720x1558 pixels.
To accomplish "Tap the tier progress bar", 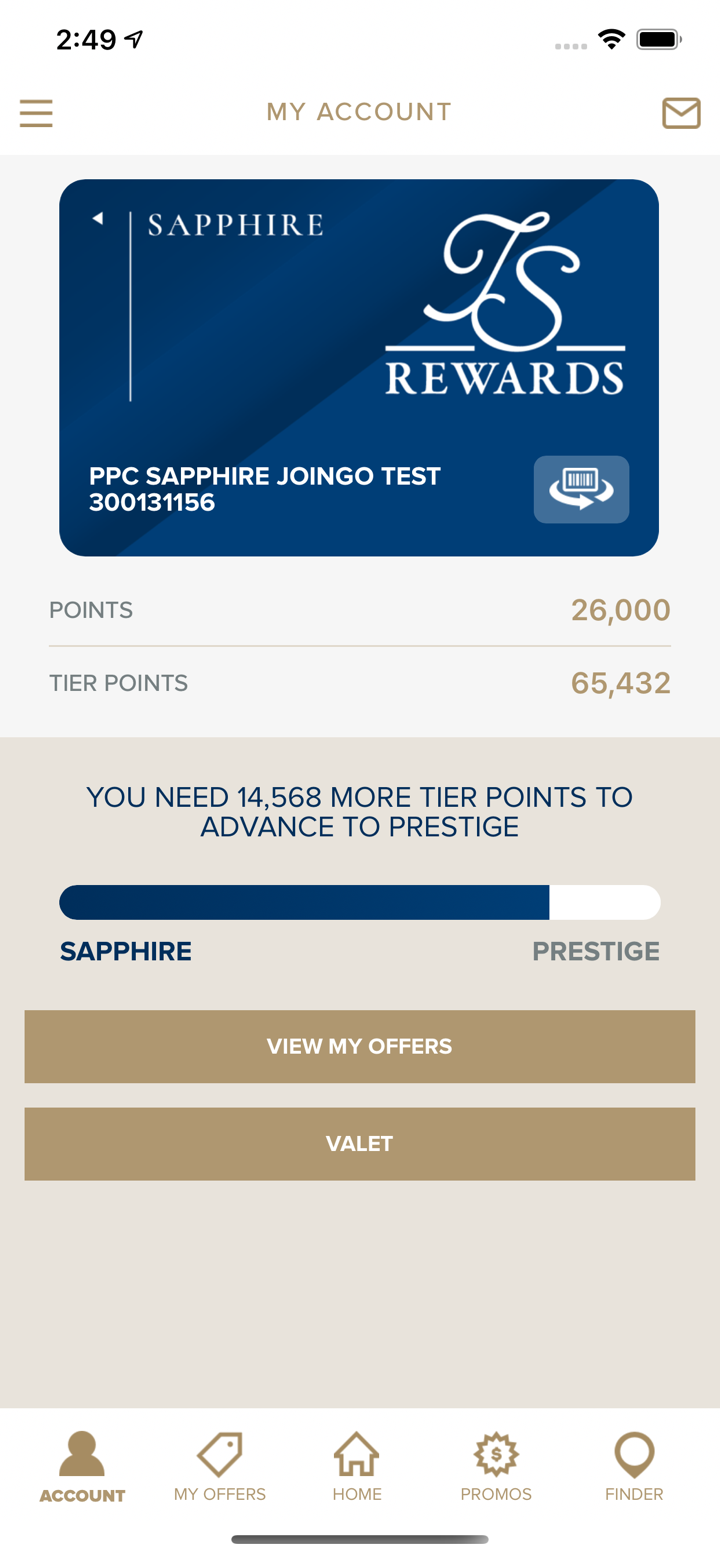I will click(360, 901).
